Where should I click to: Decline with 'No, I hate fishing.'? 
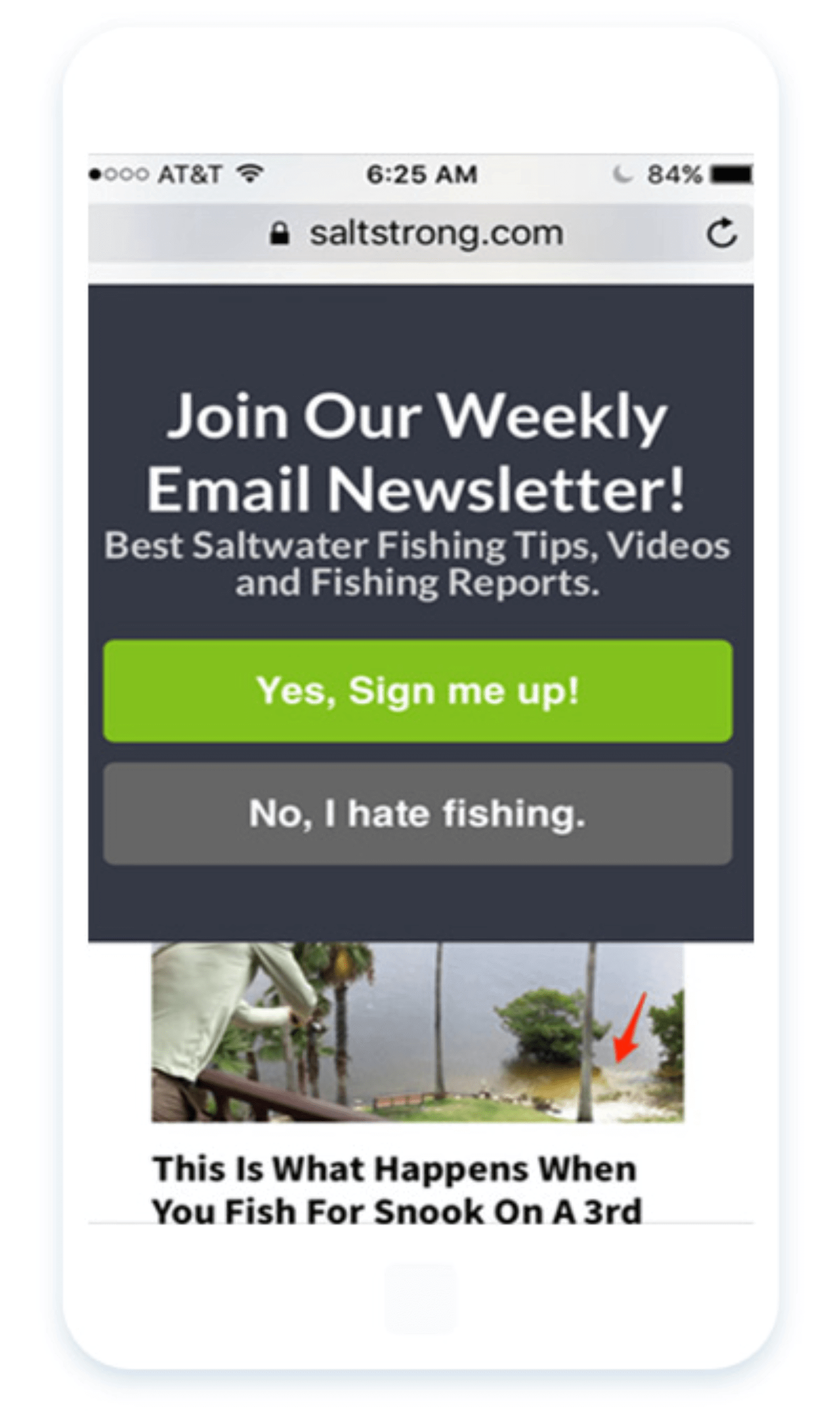(x=418, y=813)
